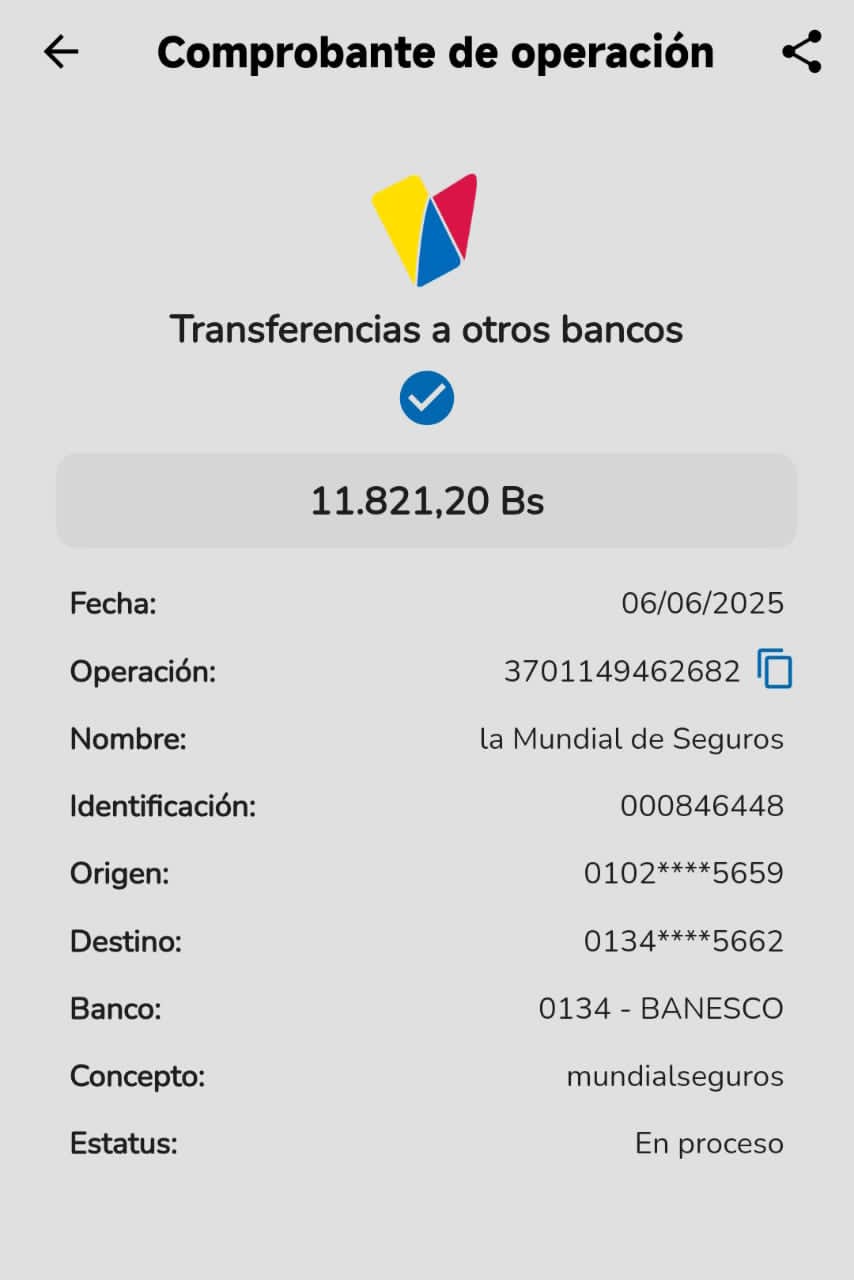Share this operation receipt

point(801,52)
